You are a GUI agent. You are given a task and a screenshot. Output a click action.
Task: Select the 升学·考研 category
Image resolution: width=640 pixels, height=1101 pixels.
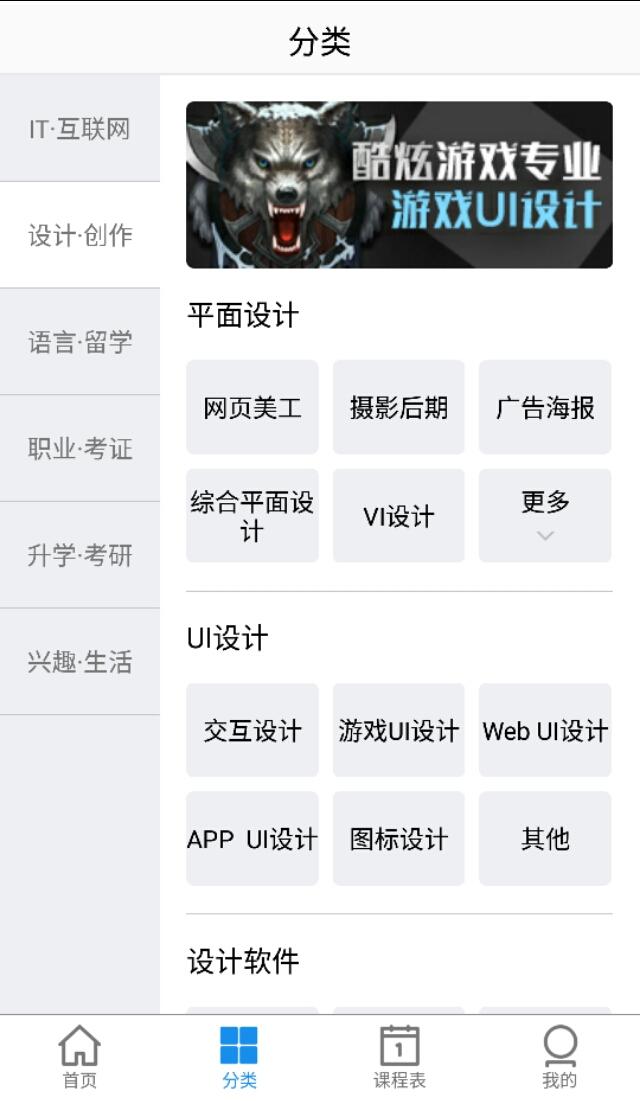pos(80,555)
